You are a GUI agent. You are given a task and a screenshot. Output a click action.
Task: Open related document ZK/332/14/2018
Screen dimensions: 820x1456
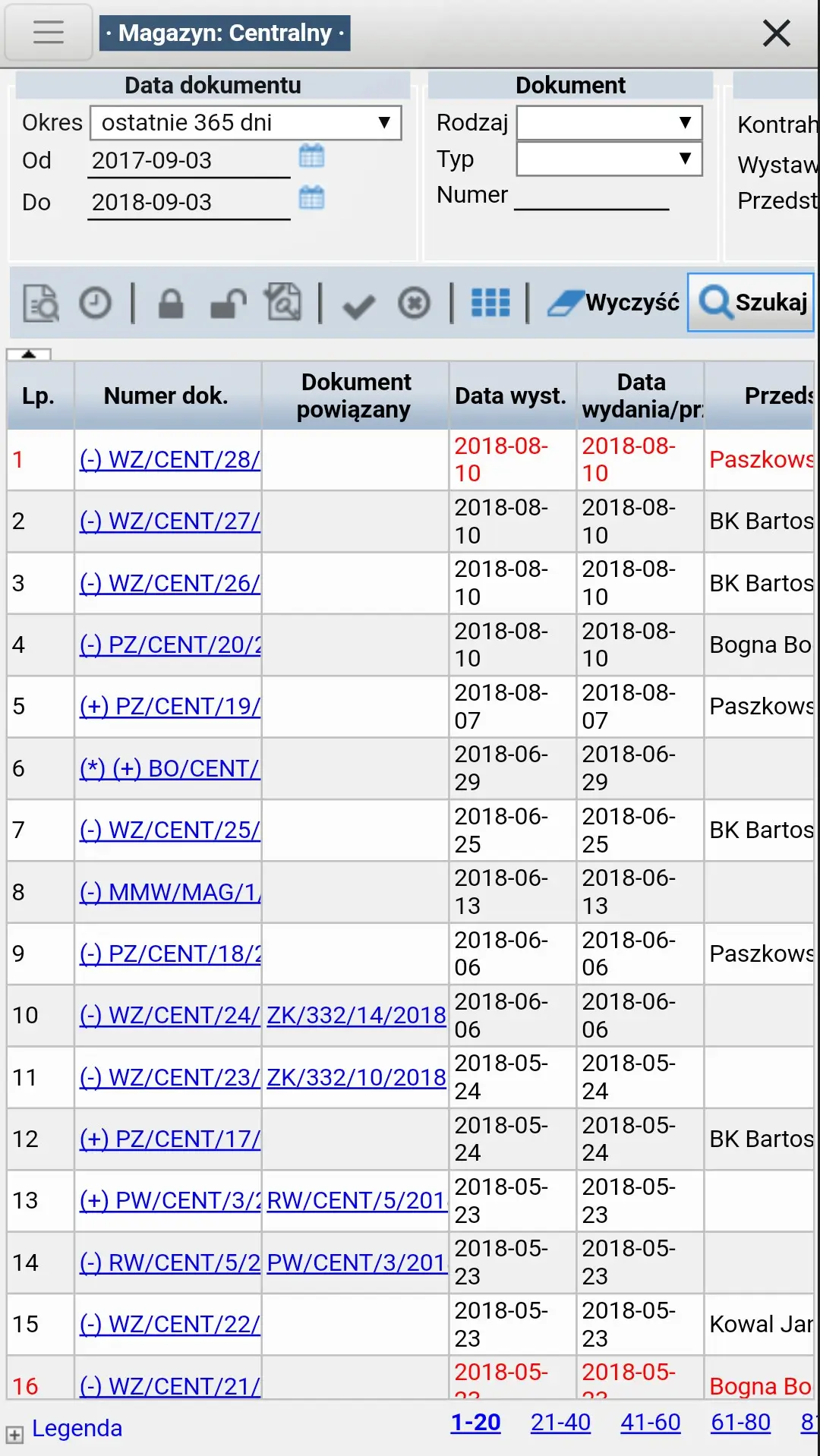tap(356, 1016)
